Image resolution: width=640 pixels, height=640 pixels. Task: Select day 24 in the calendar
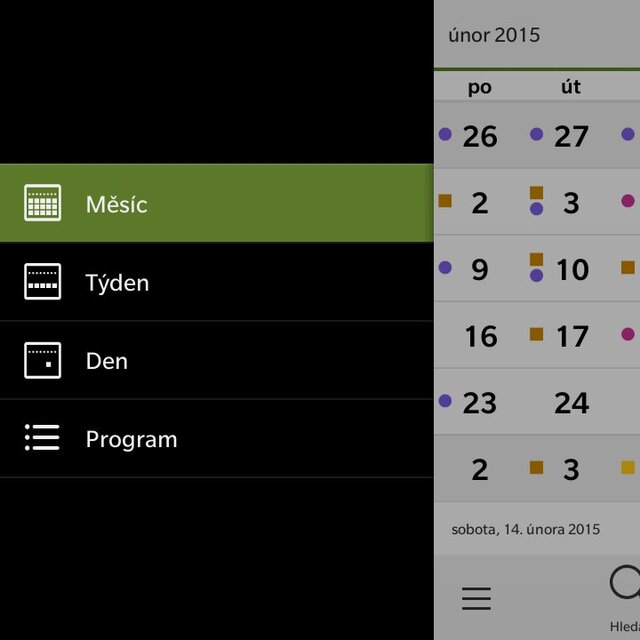(x=571, y=403)
